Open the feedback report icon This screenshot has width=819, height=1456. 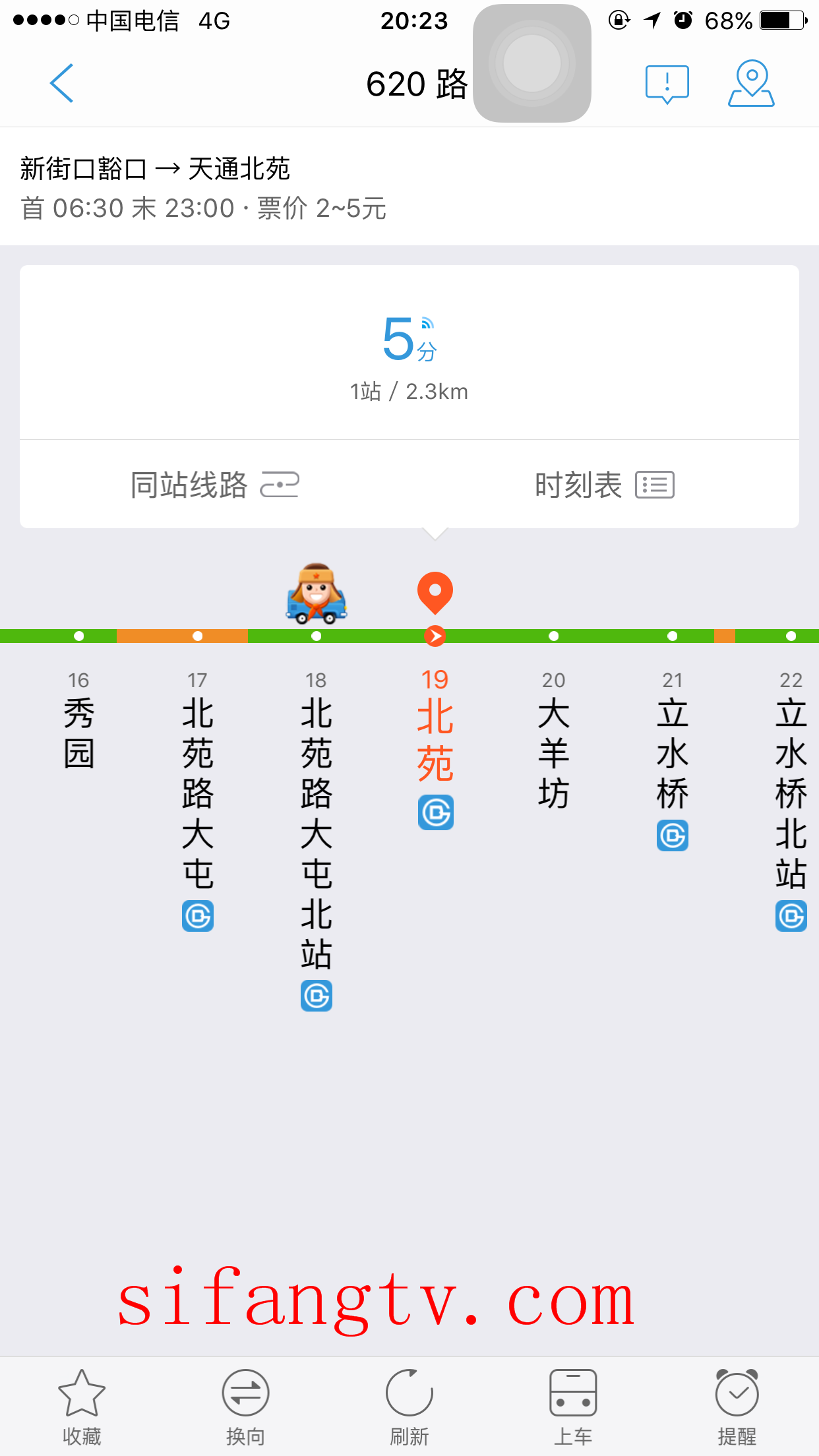667,84
